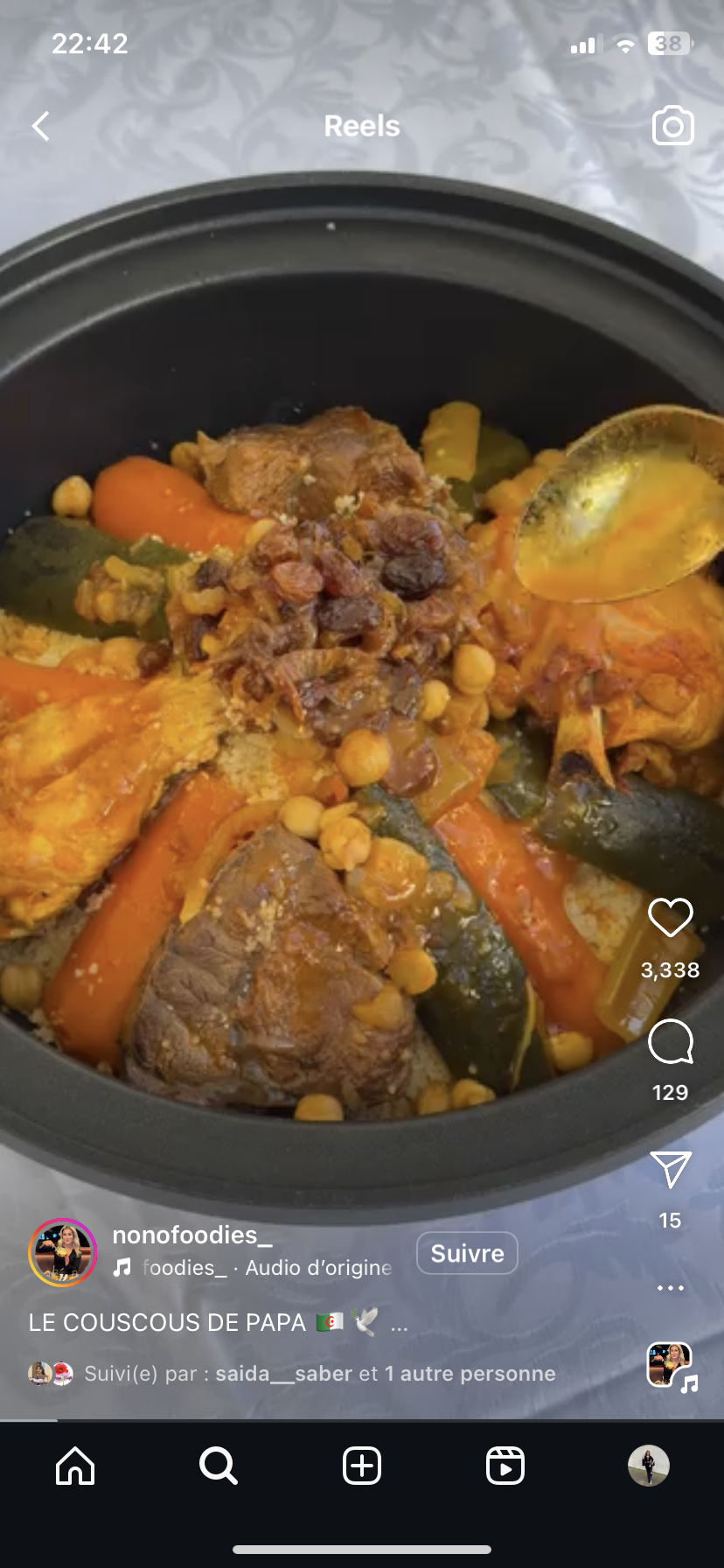View the audio thumbnail in the corner
The width and height of the screenshot is (724, 1568).
[x=672, y=1361]
